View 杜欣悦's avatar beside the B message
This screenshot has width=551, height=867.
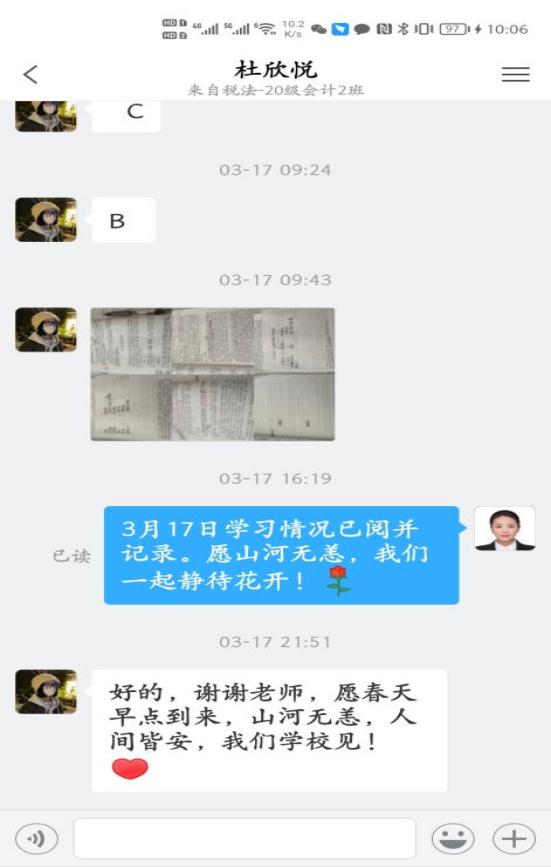click(46, 220)
